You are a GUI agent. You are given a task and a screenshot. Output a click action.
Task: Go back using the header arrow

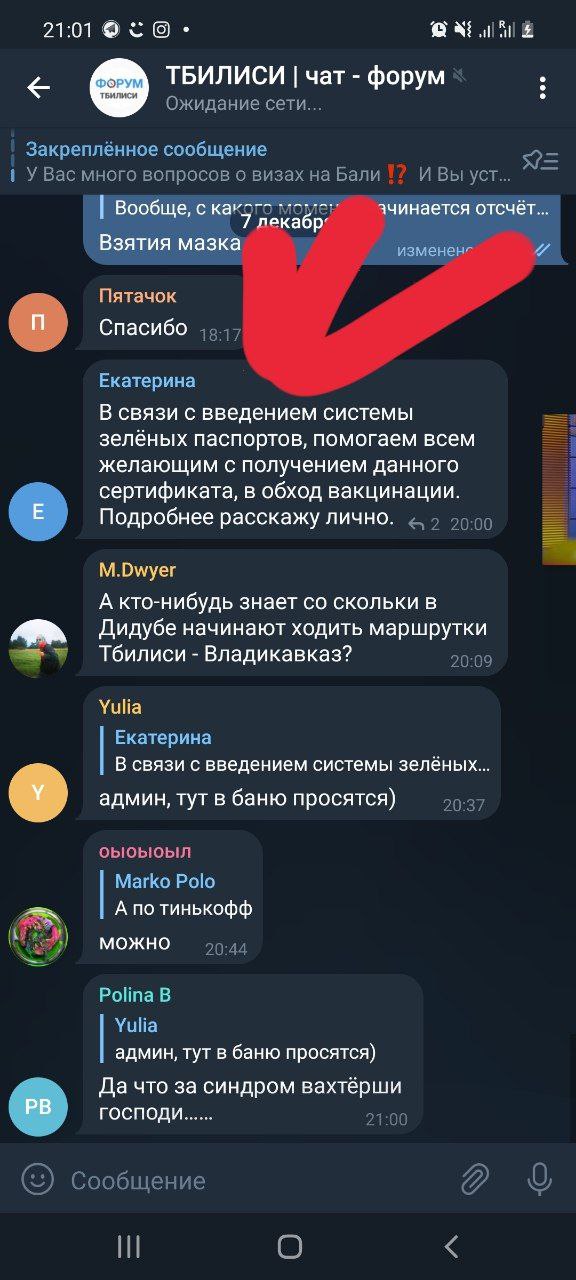pyautogui.click(x=38, y=88)
